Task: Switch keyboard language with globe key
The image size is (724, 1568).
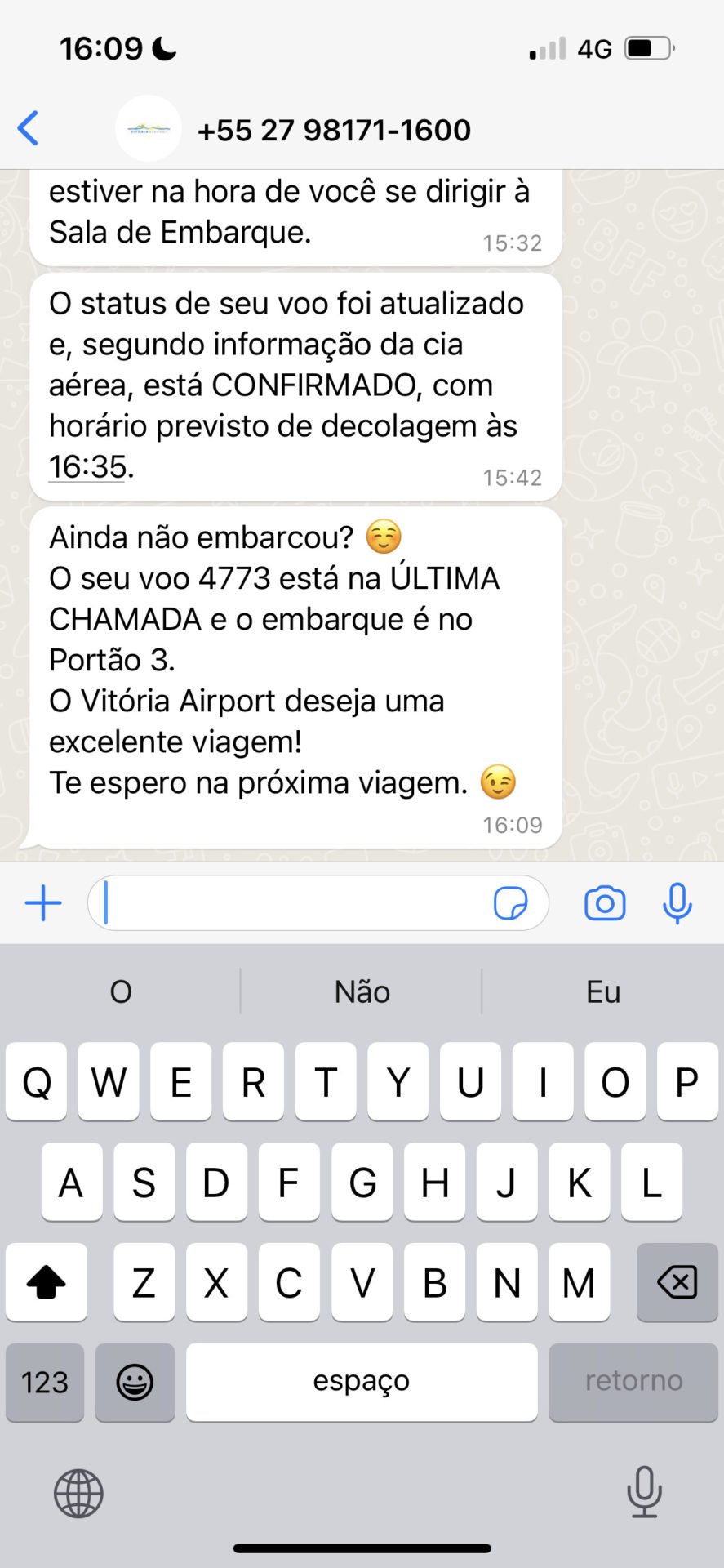Action: 78,1493
